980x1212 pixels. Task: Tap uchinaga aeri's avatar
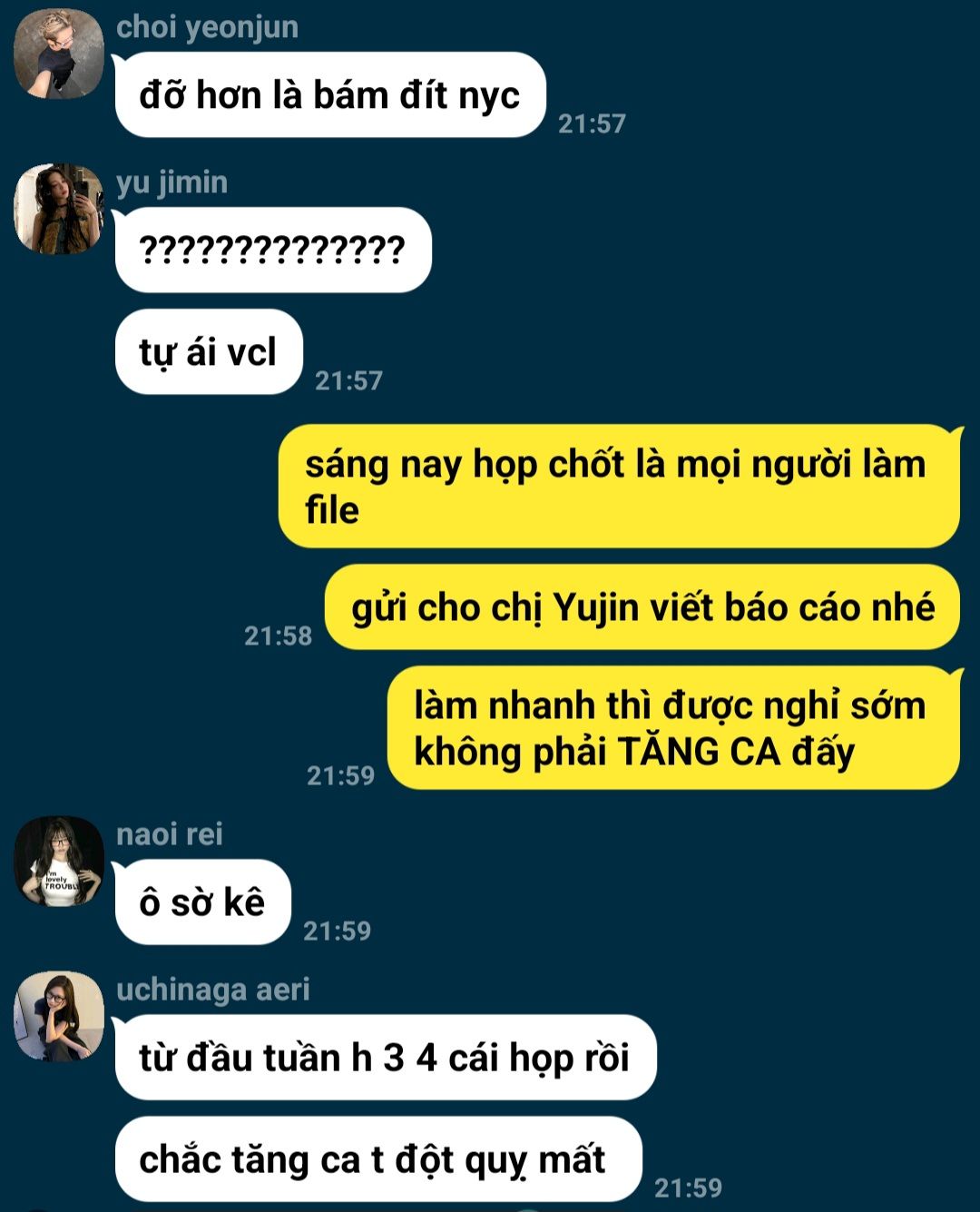coord(59,1016)
